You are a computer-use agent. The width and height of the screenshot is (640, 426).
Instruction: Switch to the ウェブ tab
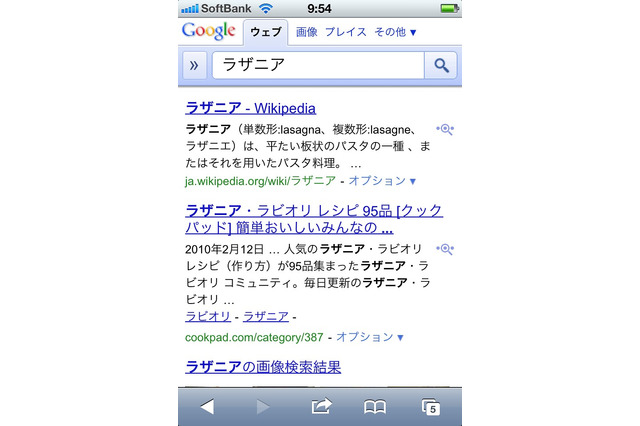(x=265, y=32)
